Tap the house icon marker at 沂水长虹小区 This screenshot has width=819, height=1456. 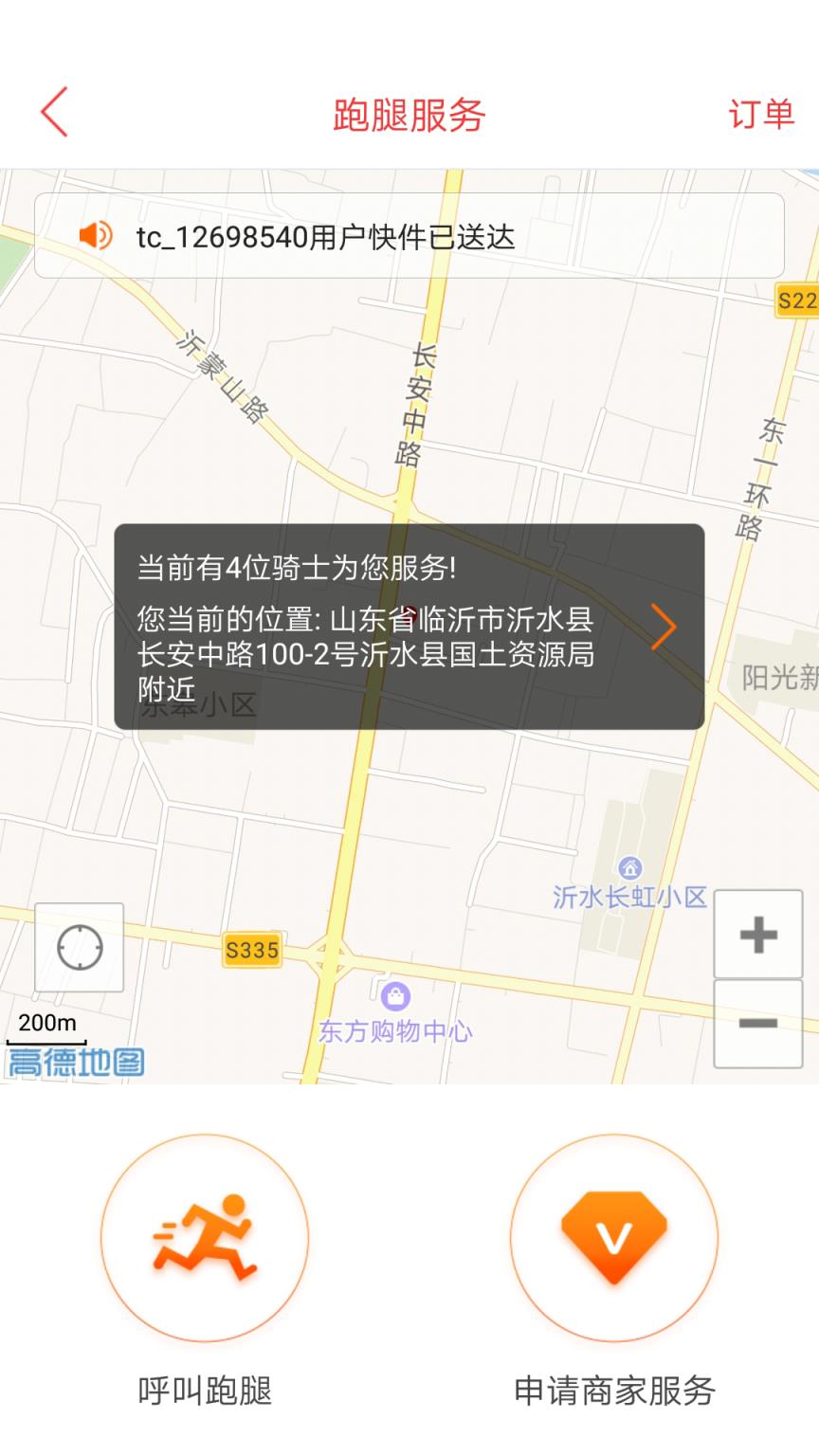click(x=628, y=868)
